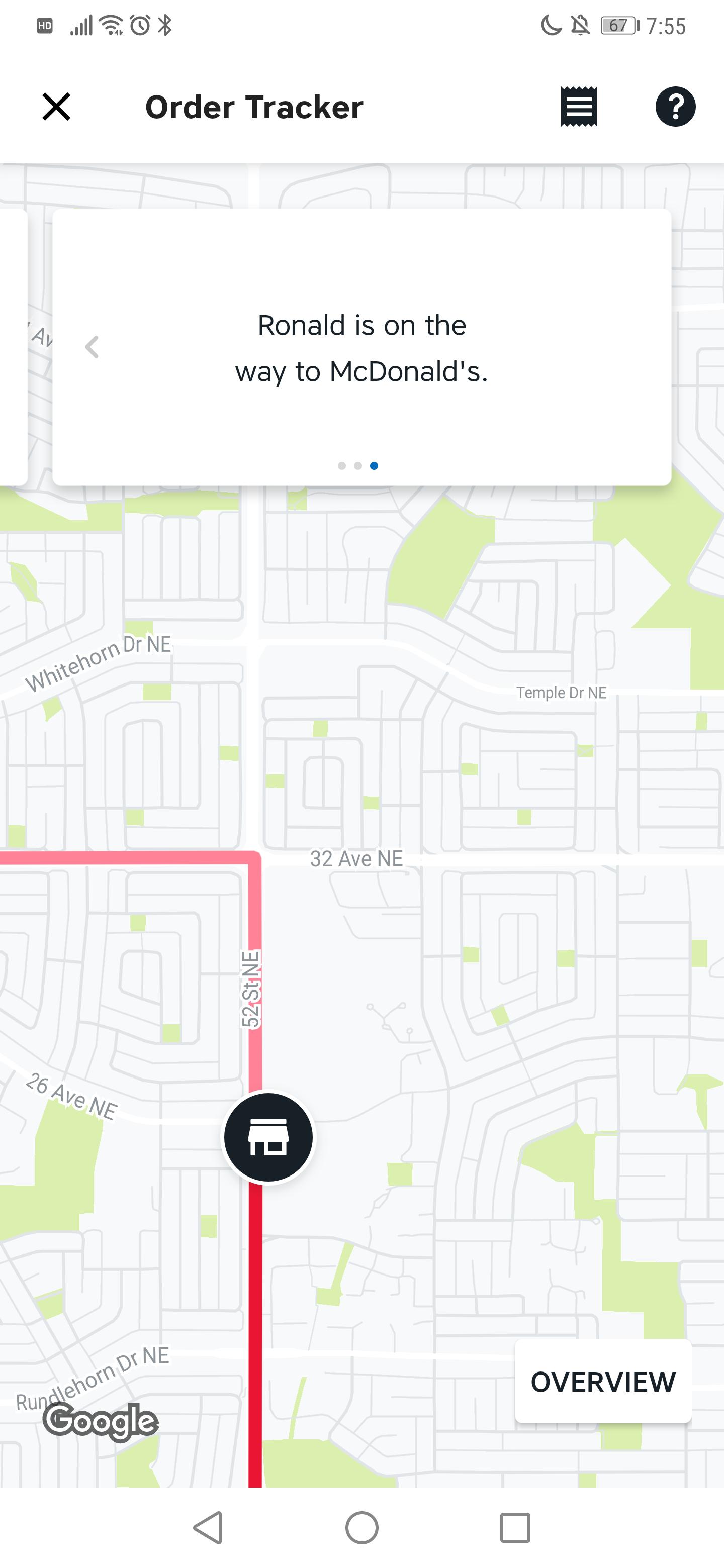Go back using the system back button
Viewport: 724px width, 1568px height.
pyautogui.click(x=208, y=1527)
